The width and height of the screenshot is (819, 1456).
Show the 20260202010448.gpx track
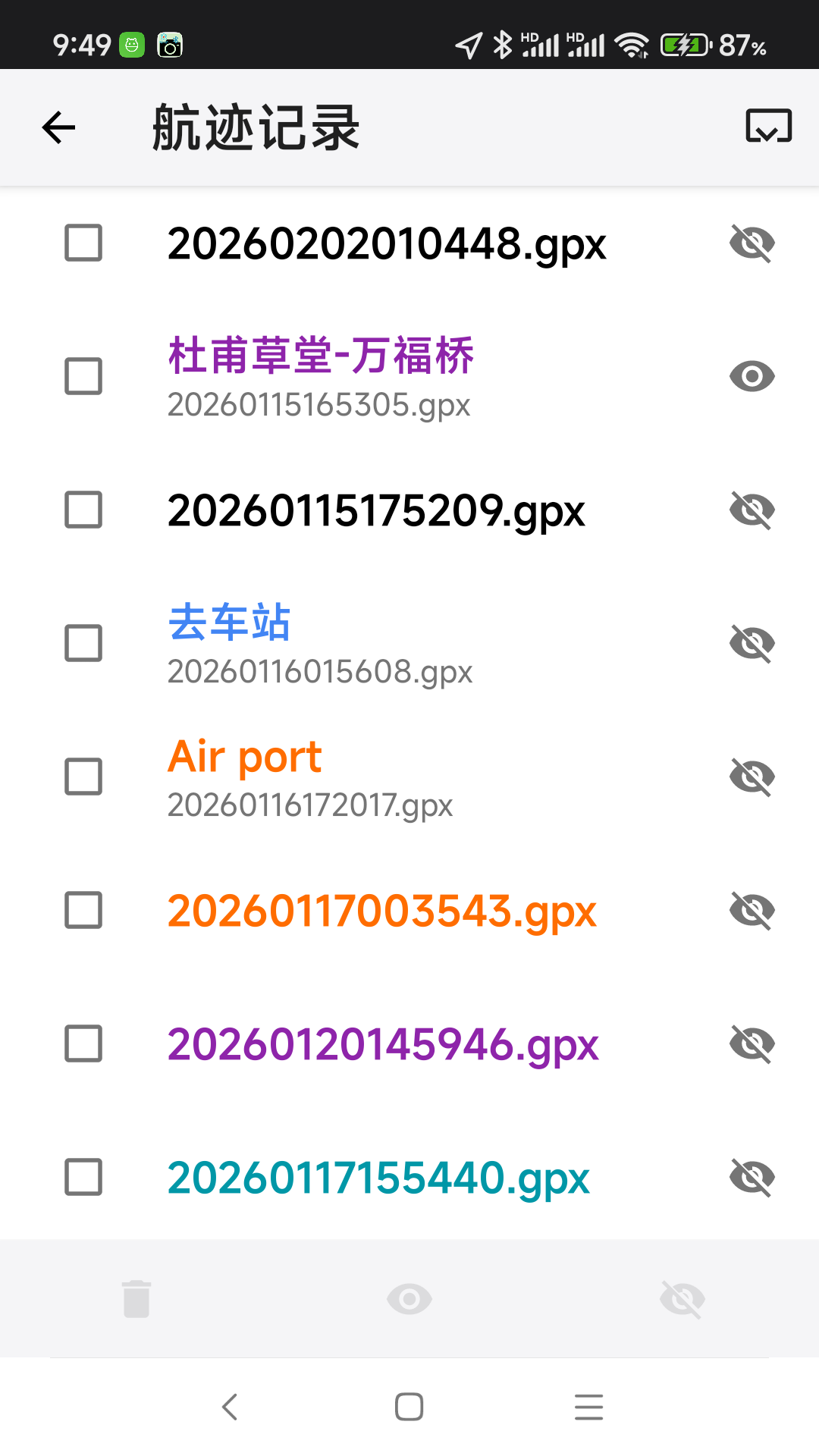coord(752,243)
